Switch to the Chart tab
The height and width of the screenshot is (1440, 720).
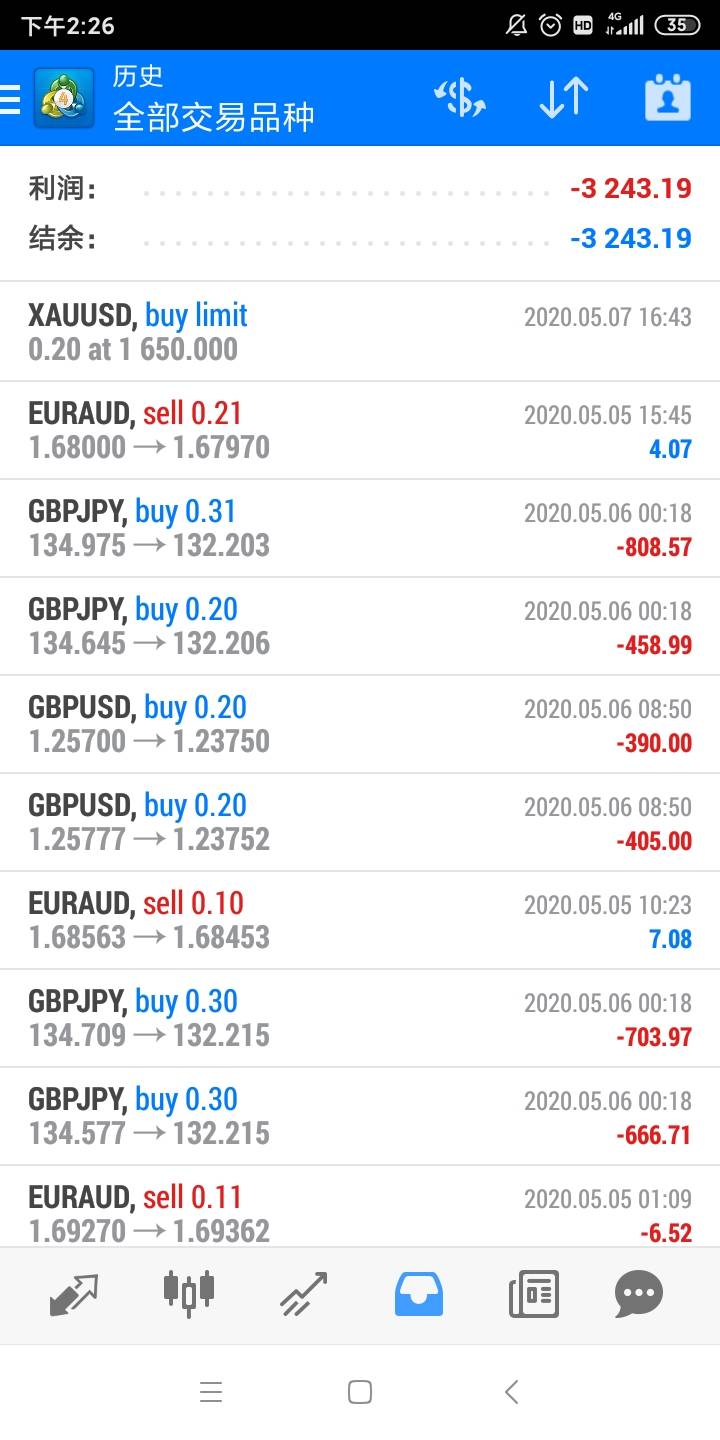189,1294
